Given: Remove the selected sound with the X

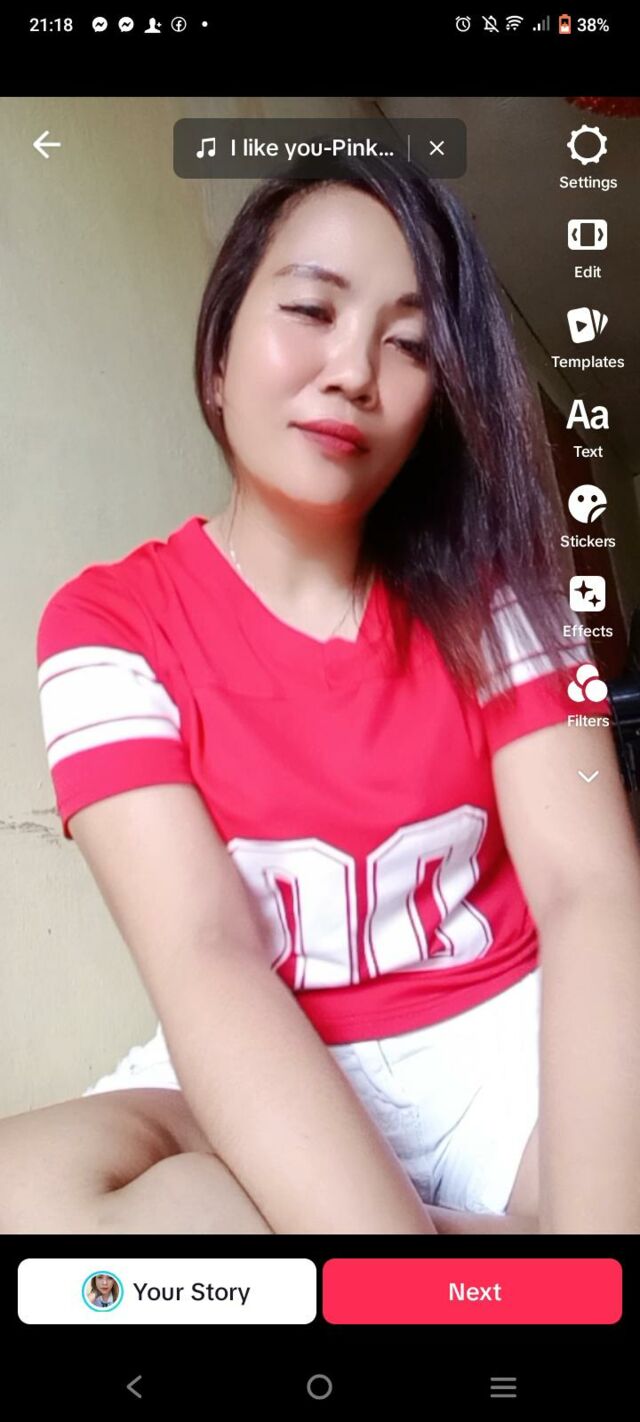Looking at the screenshot, I should coord(437,148).
